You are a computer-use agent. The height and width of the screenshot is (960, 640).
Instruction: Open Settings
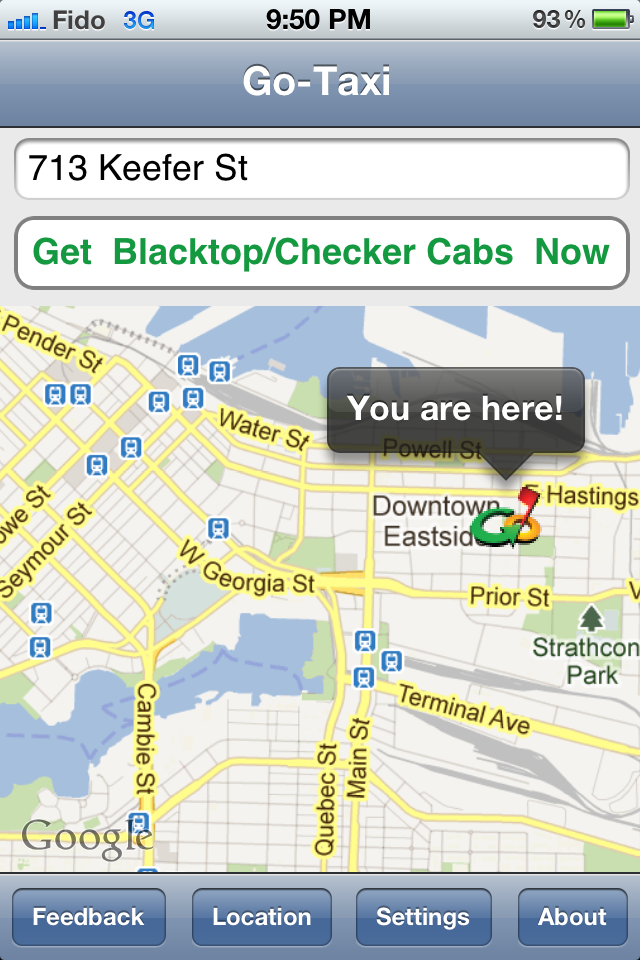[423, 917]
